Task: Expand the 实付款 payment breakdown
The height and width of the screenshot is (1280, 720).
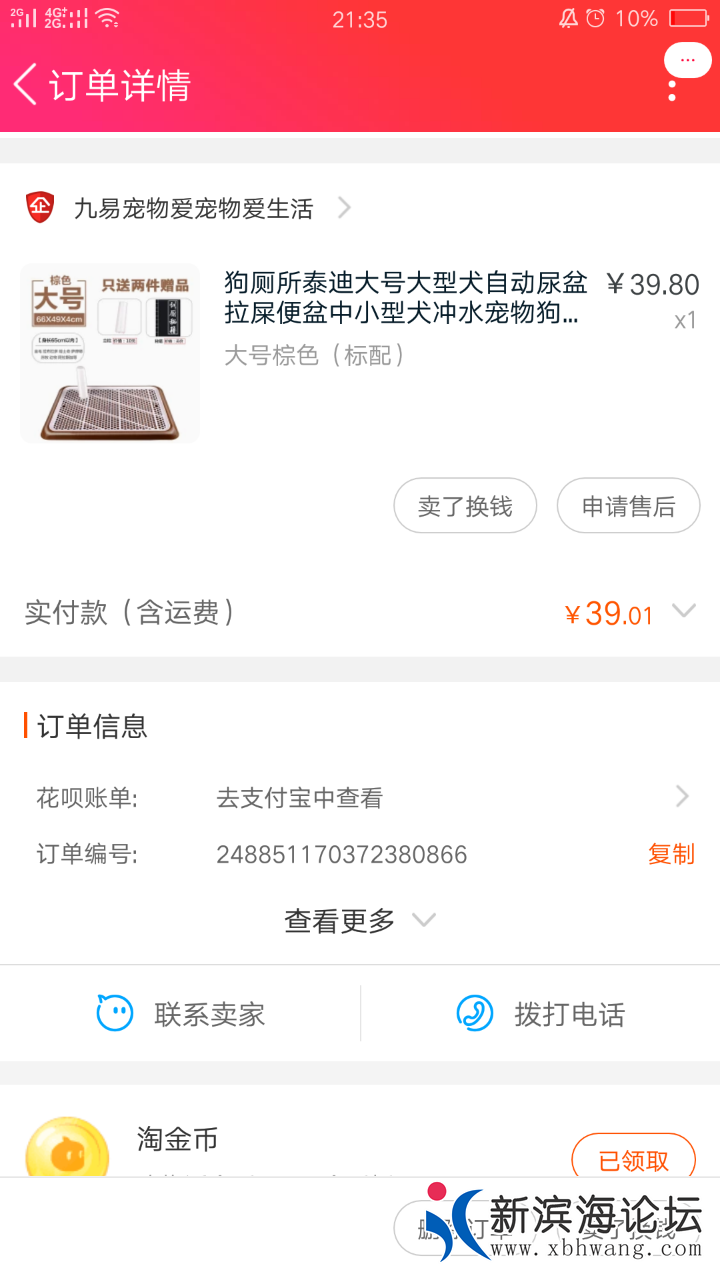Action: click(x=684, y=611)
